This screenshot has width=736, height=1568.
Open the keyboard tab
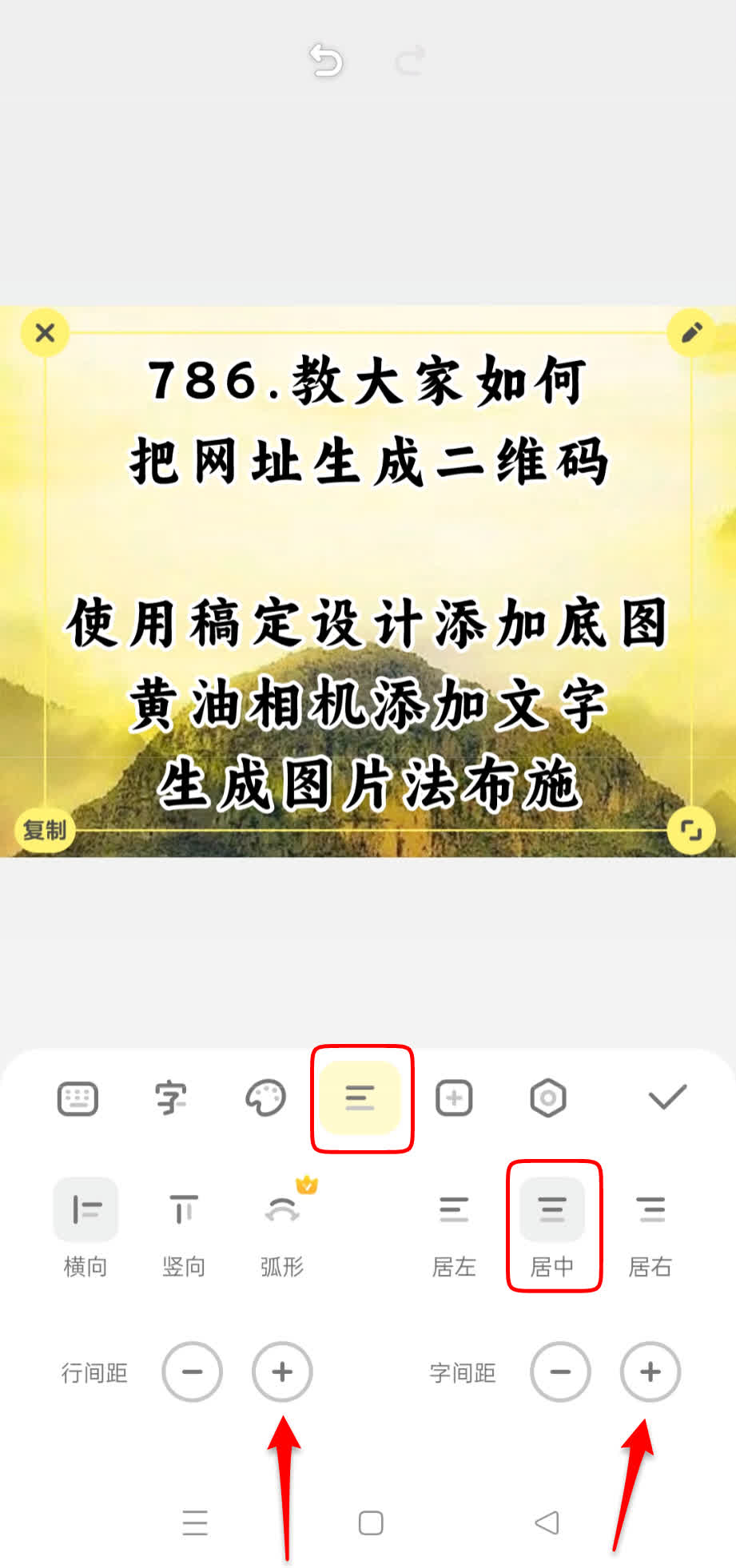(x=78, y=1098)
